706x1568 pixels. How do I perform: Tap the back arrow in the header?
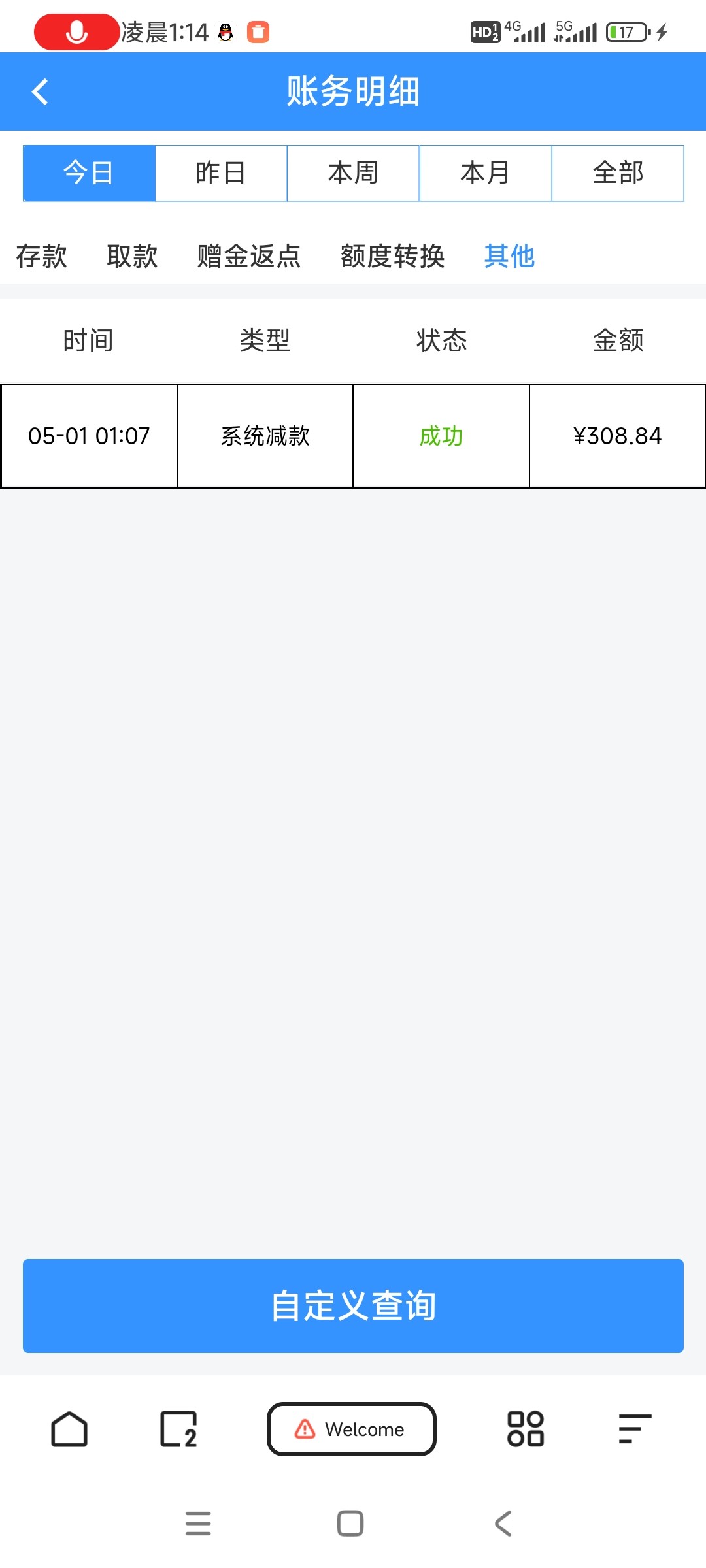(x=41, y=91)
